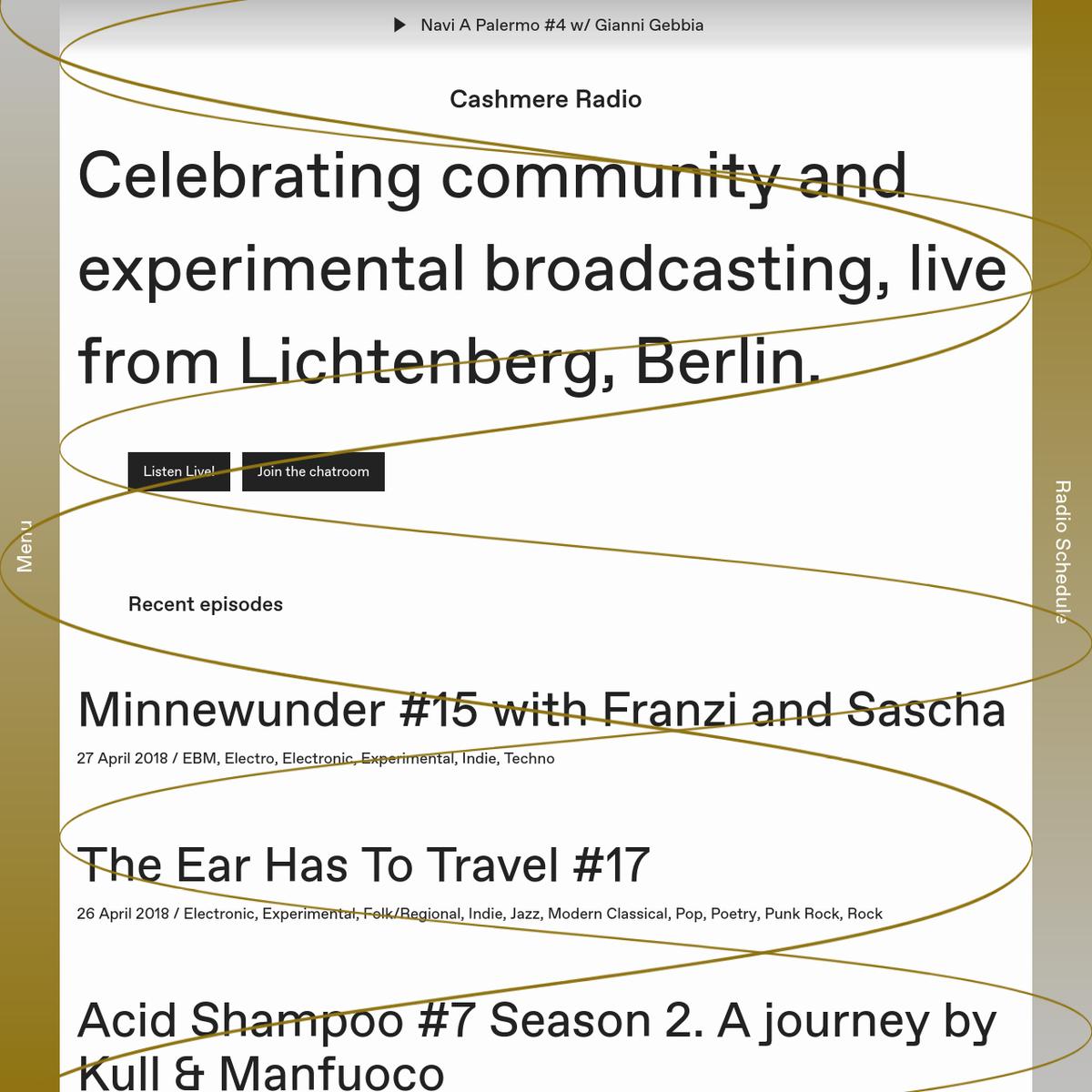Open the Radio Schedule panel

pos(1061,551)
